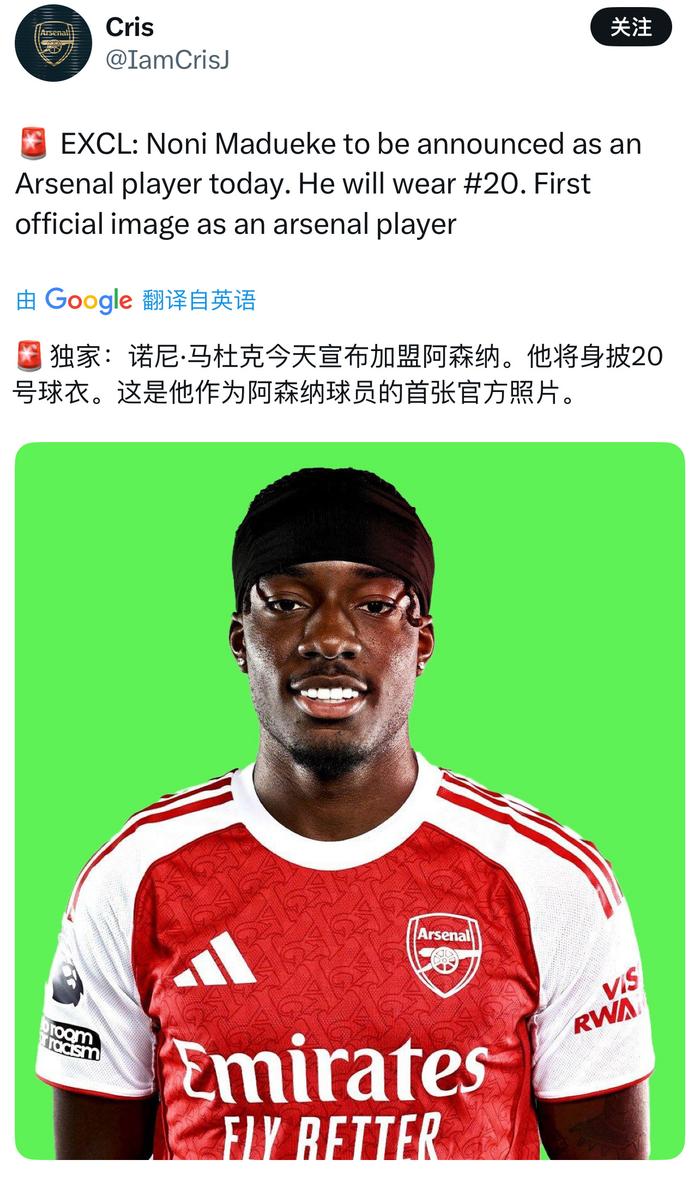Screen dimensions: 700x1184
Task: Tap the 关注 follow button
Action: tap(631, 27)
